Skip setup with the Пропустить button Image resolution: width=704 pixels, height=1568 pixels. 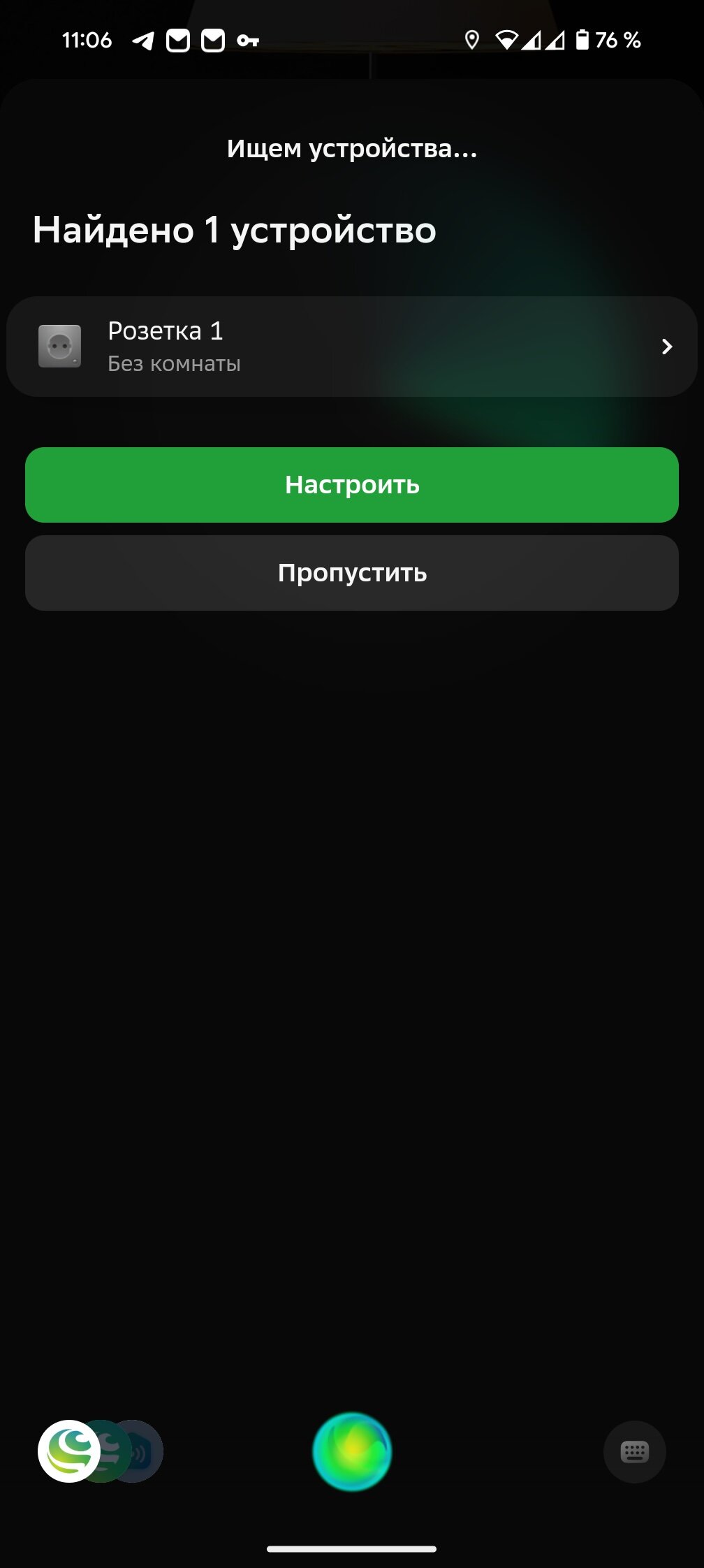click(352, 573)
